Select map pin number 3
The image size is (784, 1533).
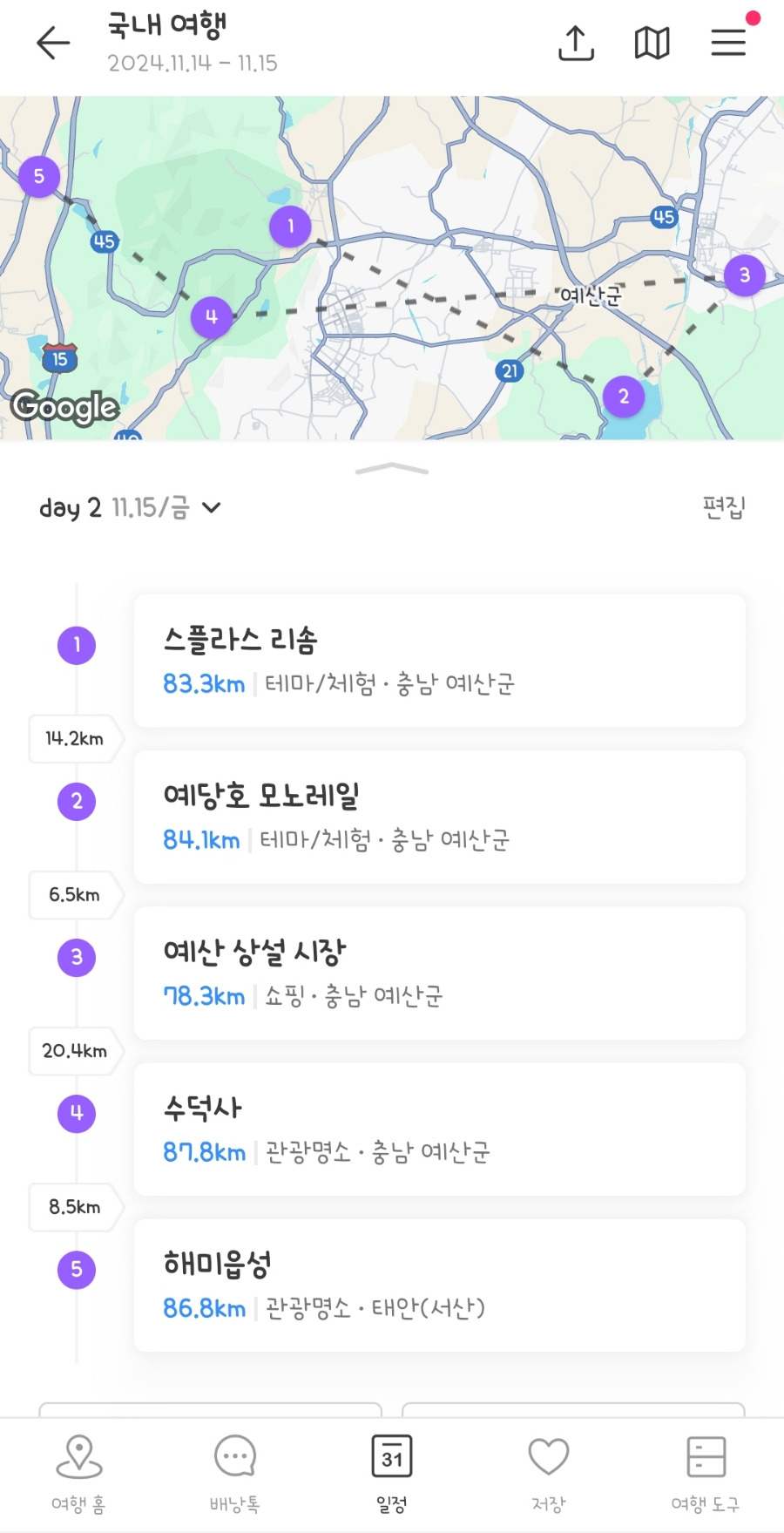pyautogui.click(x=744, y=275)
